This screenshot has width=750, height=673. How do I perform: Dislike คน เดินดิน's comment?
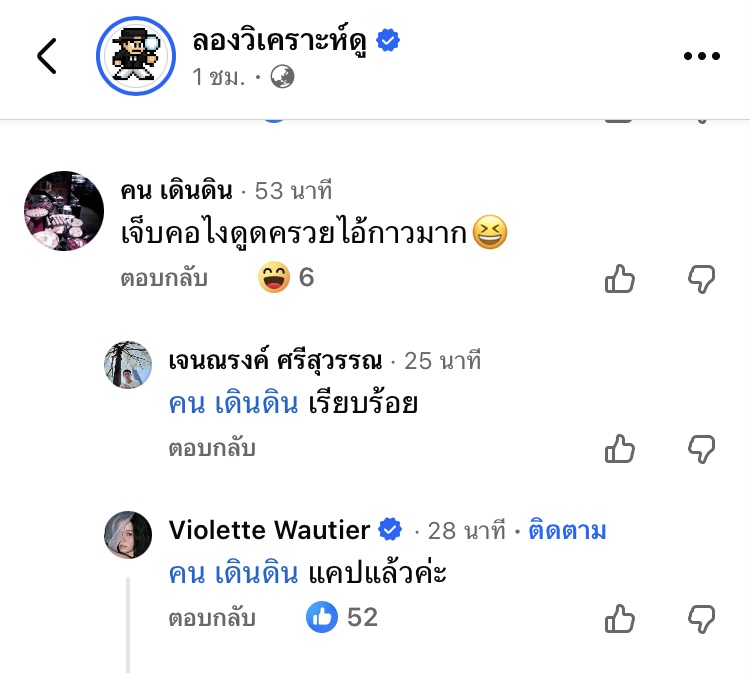pos(702,279)
